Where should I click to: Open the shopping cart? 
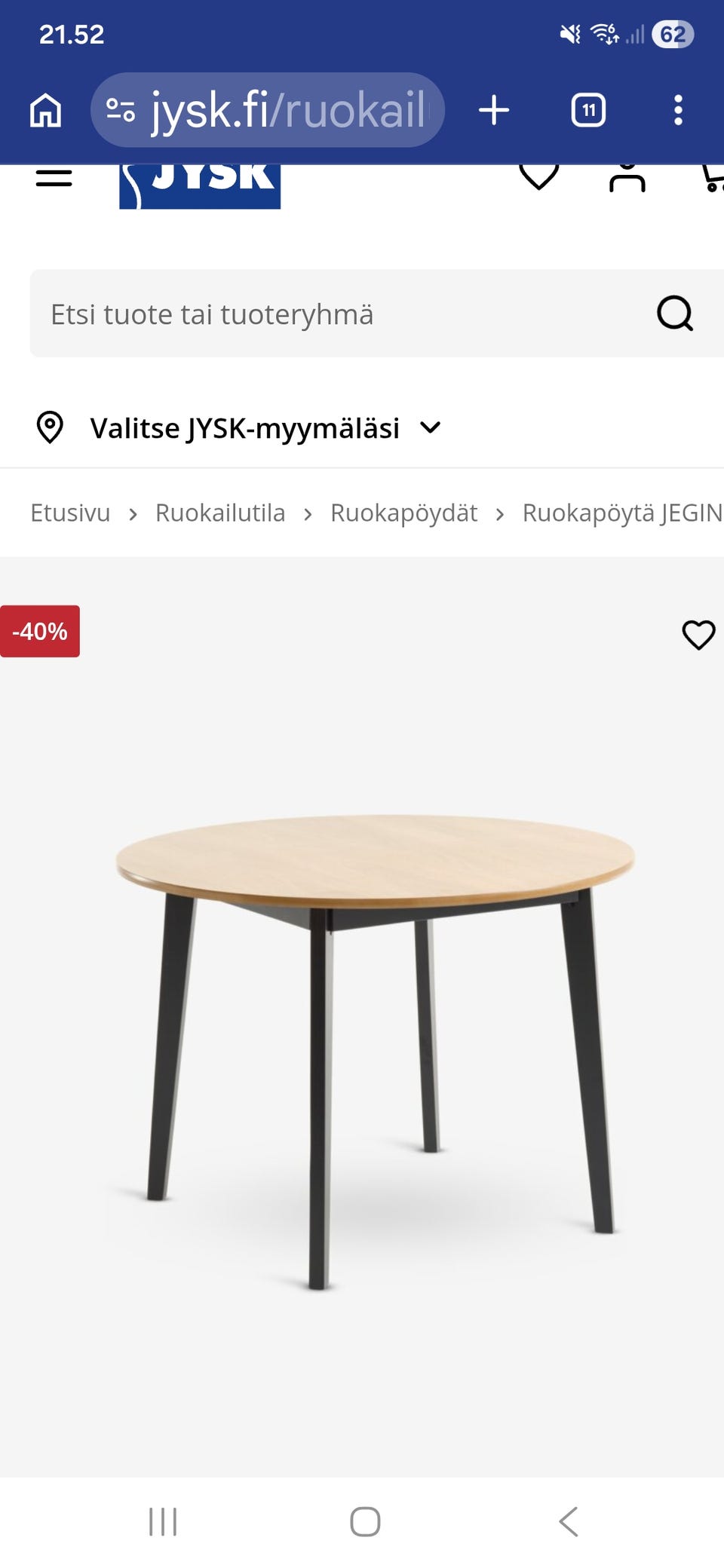[x=712, y=178]
